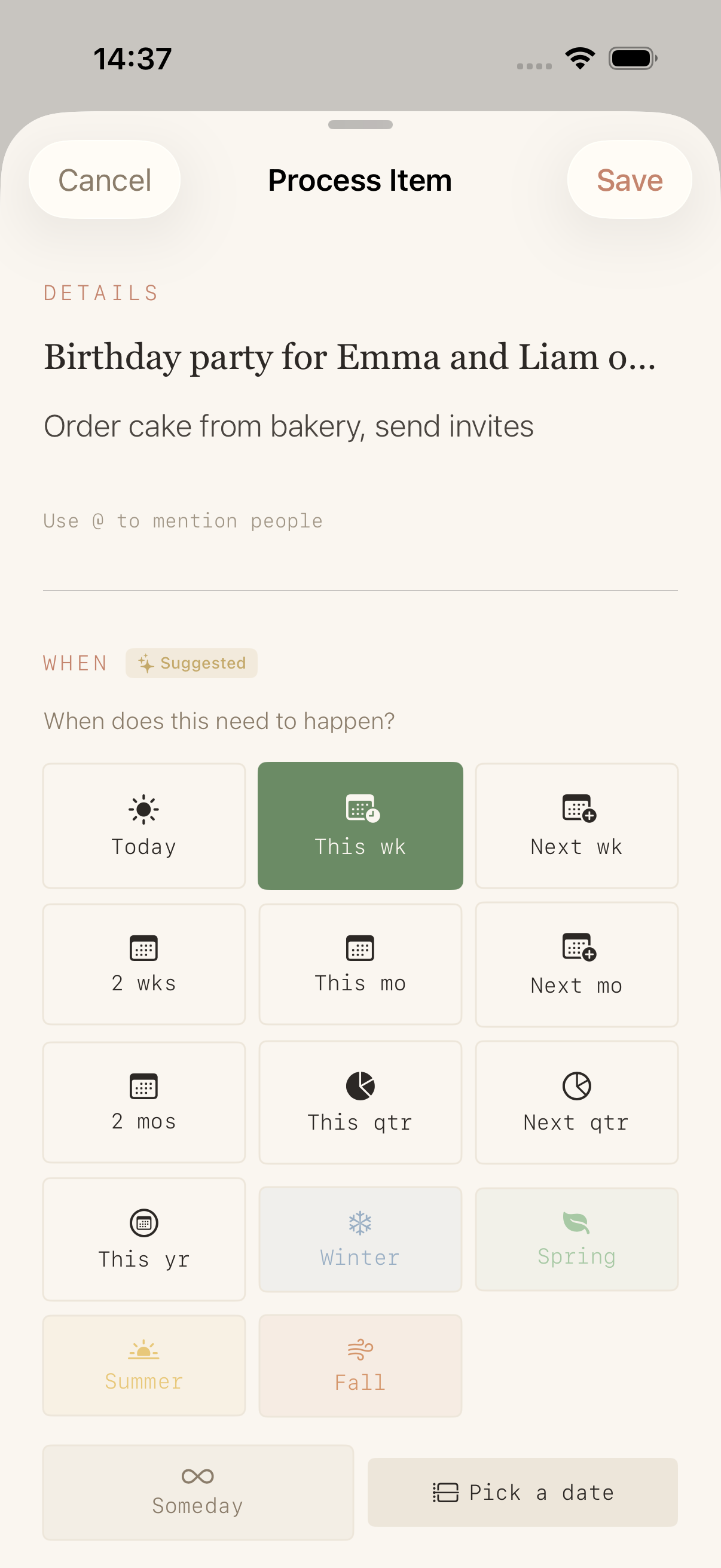This screenshot has width=721, height=1568.
Task: Open the Pick a date picker
Action: pos(523,1492)
